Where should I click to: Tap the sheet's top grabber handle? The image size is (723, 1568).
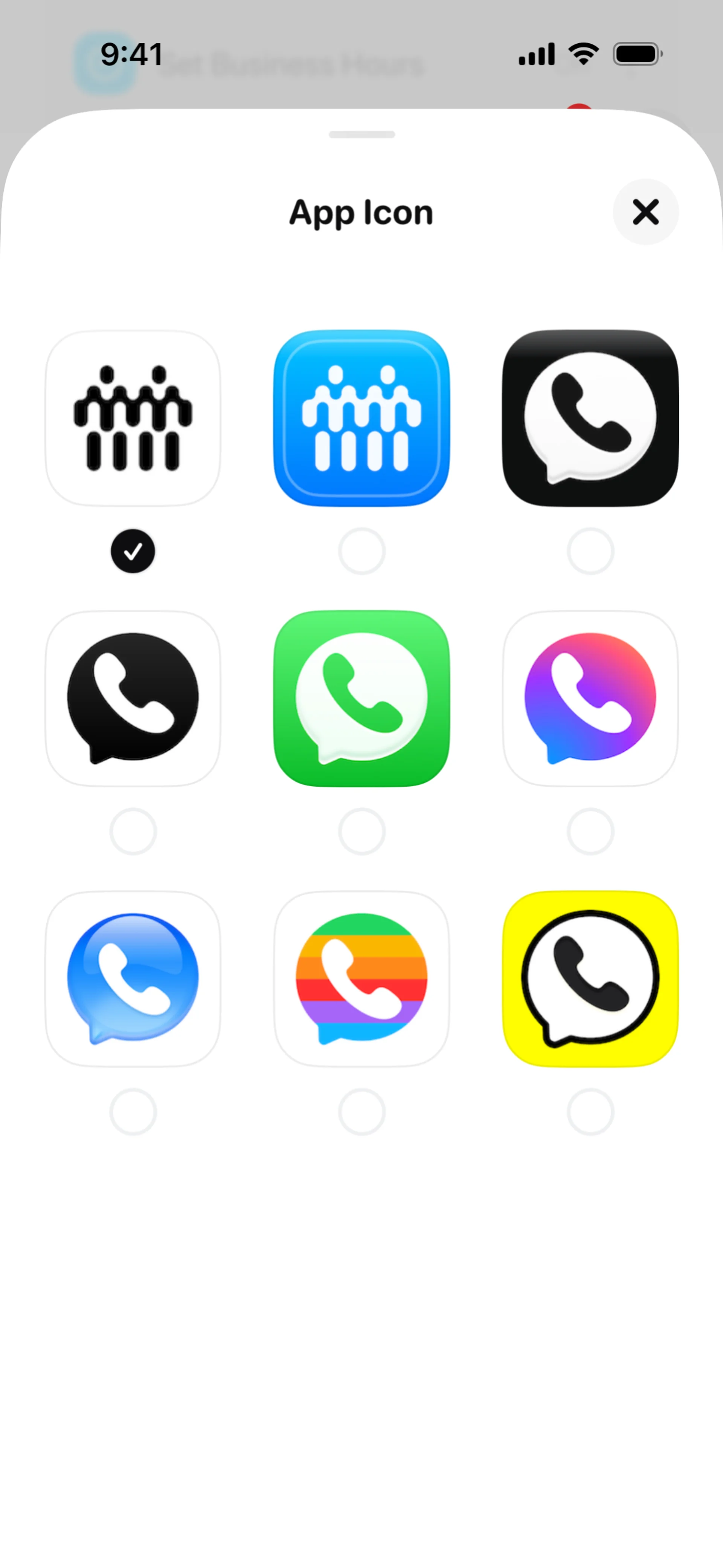click(361, 134)
